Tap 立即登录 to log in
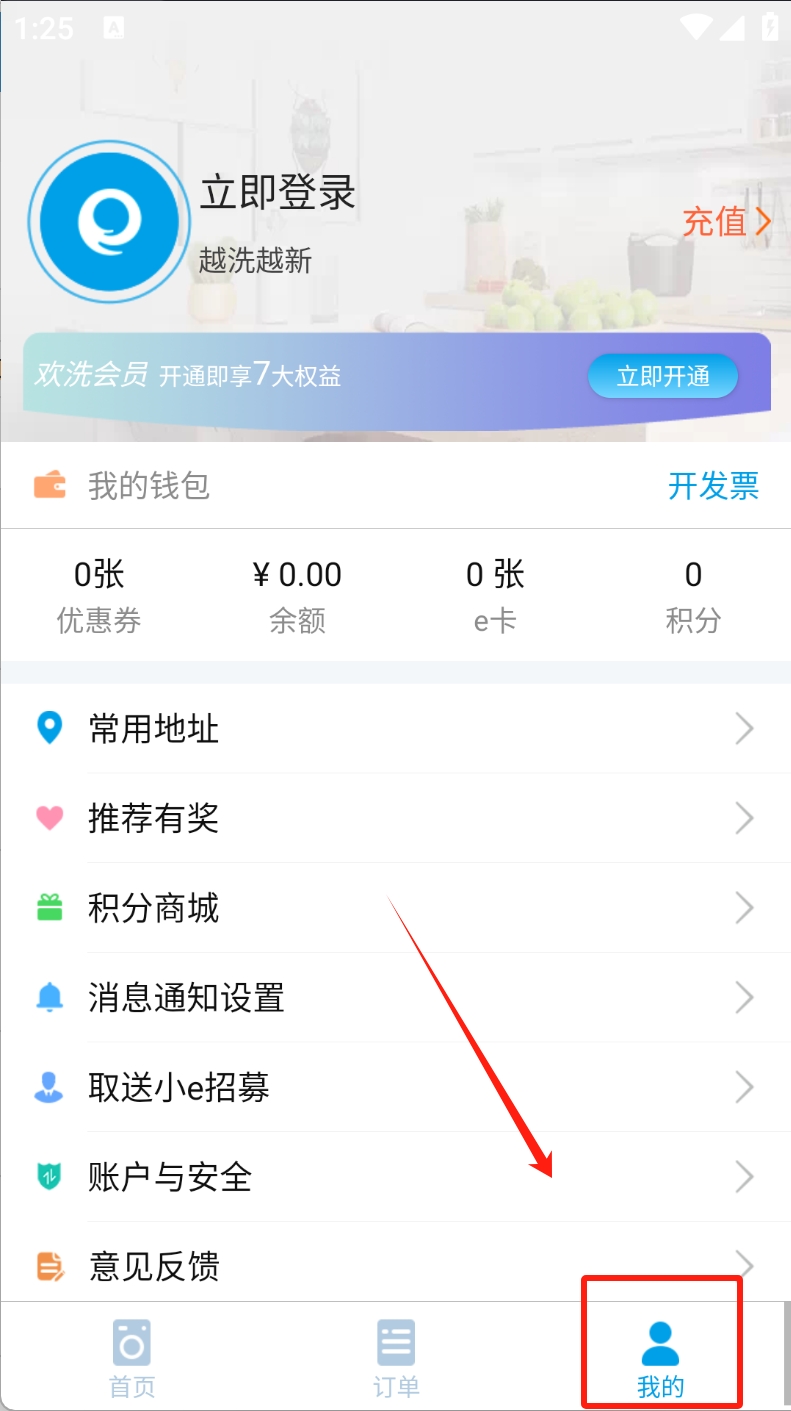The width and height of the screenshot is (791, 1411). [x=278, y=192]
